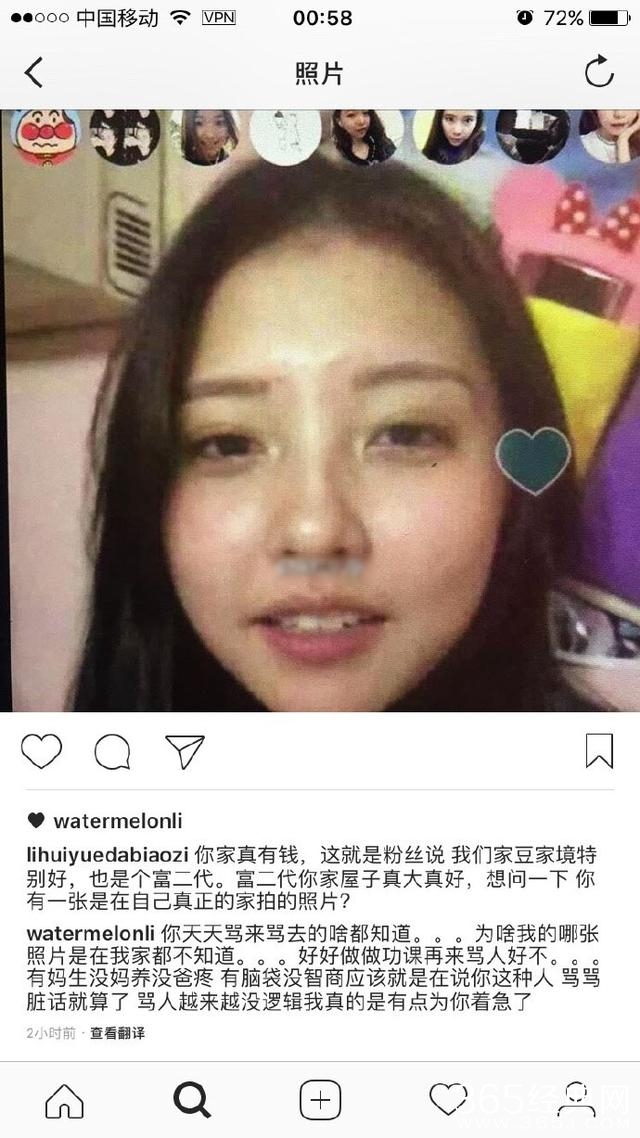
Task: Open the Profile tab
Action: pos(575,1100)
